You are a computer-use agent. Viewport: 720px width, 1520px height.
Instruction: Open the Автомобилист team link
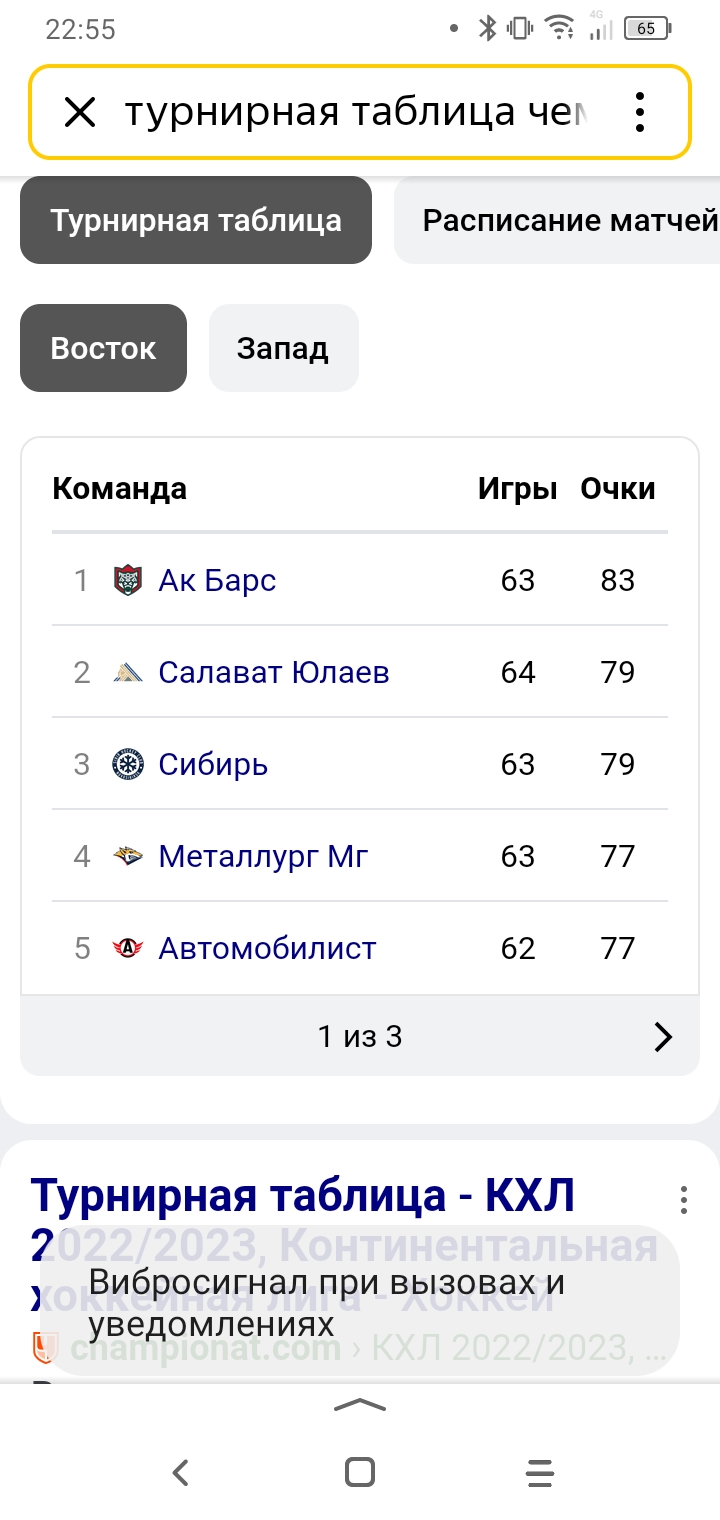pos(267,948)
